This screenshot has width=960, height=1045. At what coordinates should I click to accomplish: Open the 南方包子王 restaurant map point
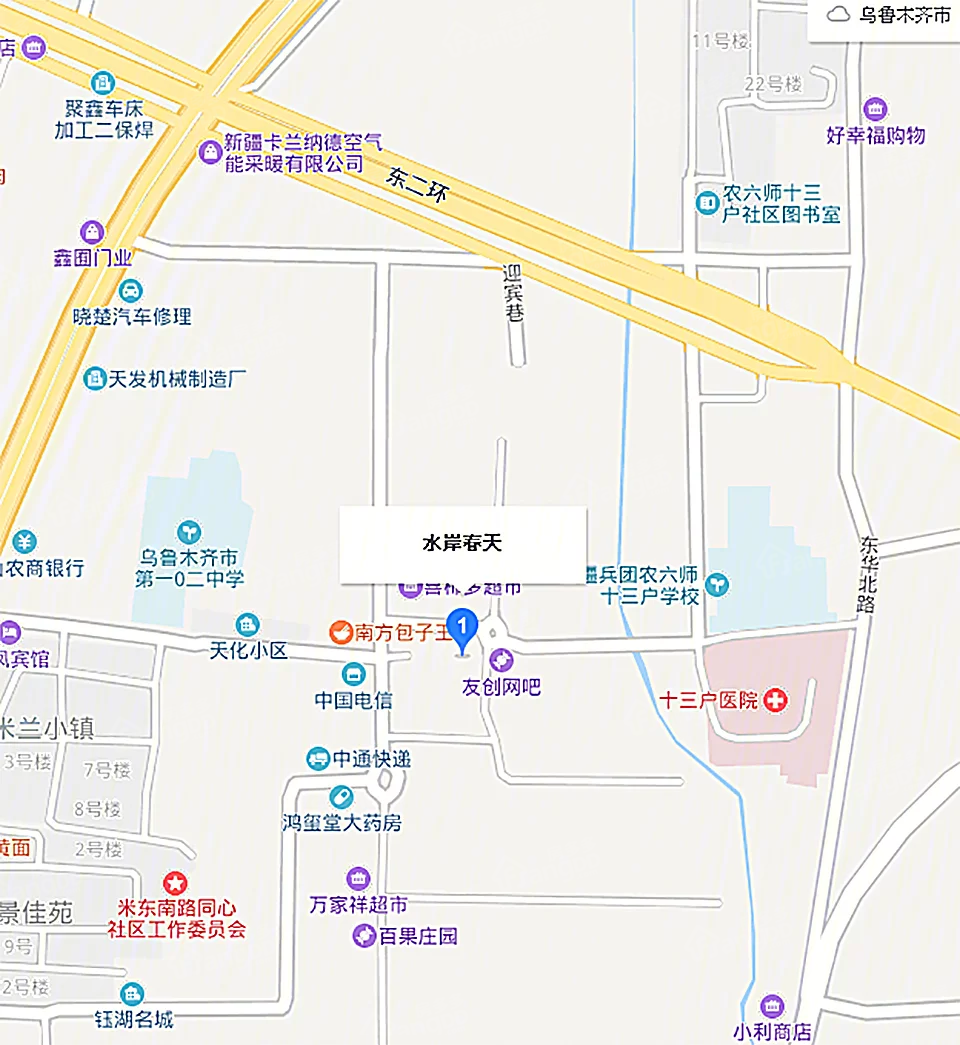click(341, 632)
